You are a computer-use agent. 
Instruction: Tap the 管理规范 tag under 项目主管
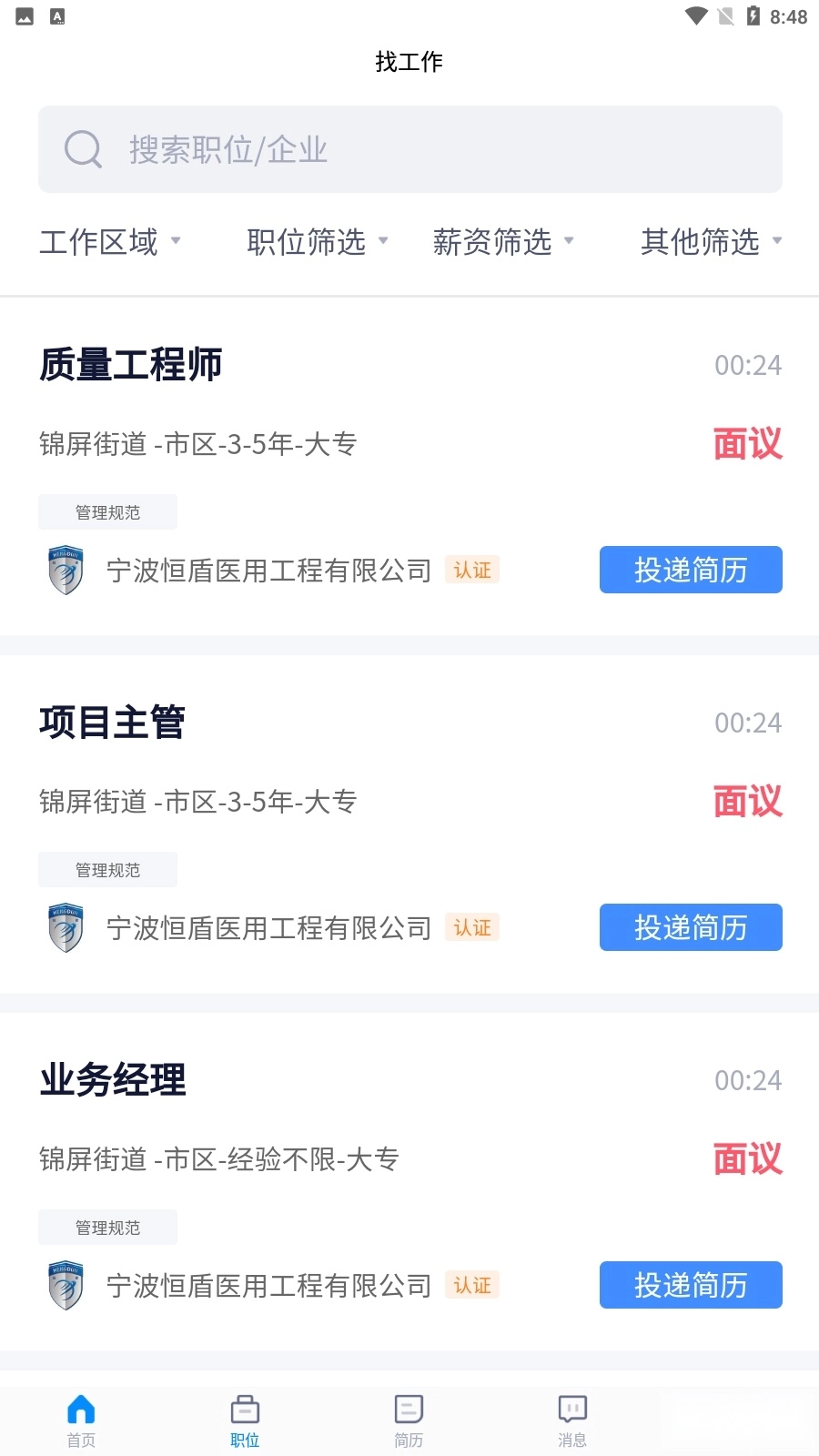(107, 869)
